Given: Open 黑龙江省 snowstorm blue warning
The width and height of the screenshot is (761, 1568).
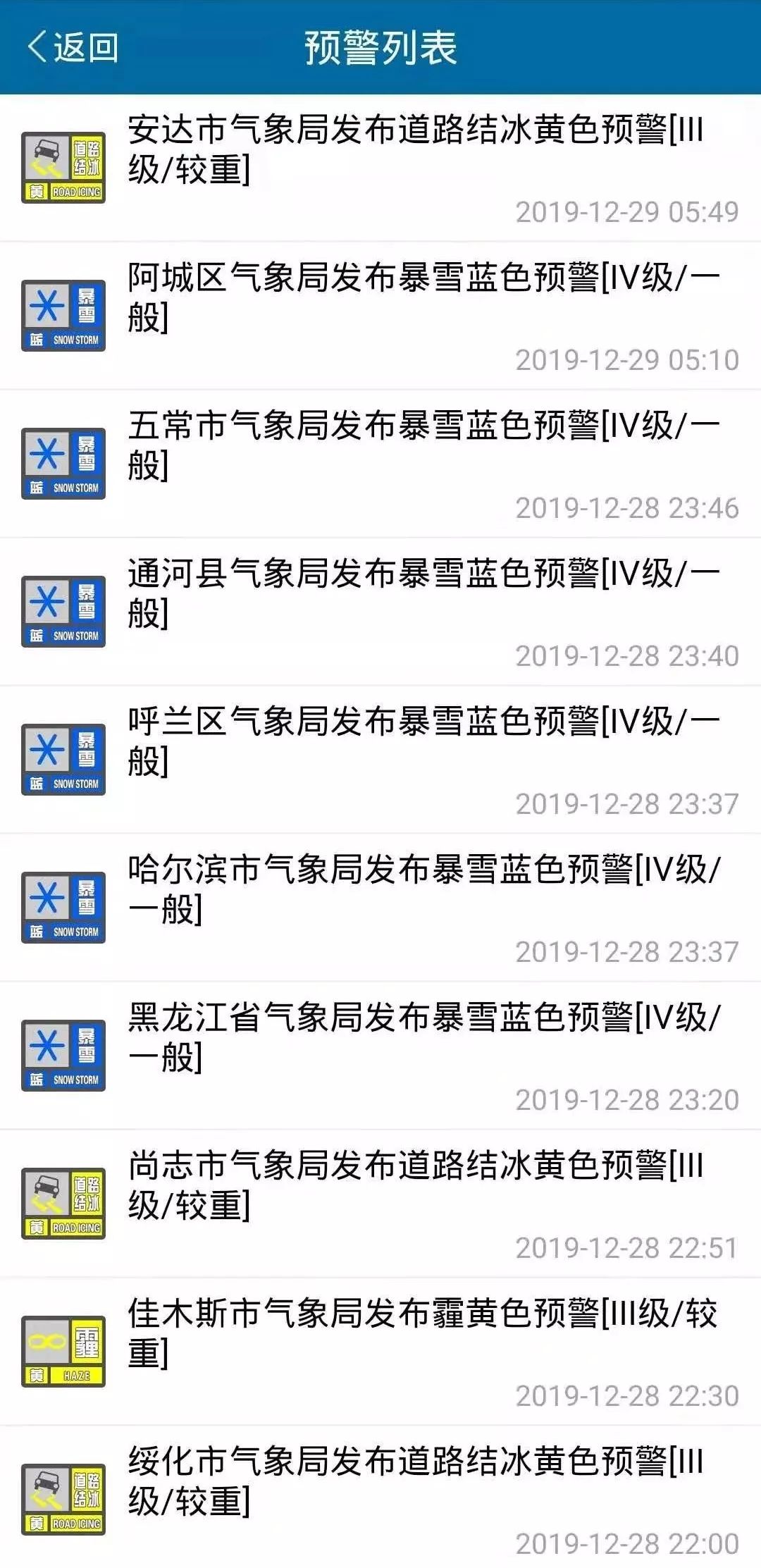Looking at the screenshot, I should point(423,1037).
